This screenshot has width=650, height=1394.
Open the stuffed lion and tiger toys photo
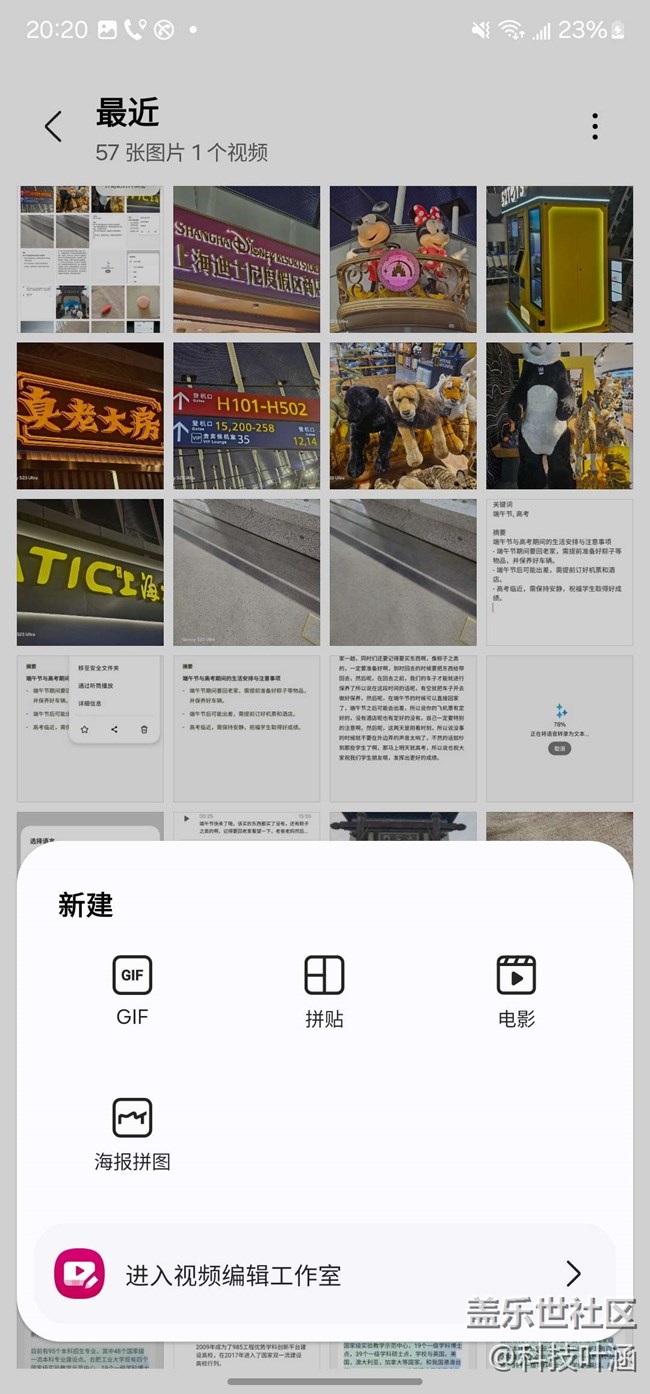[x=403, y=415]
